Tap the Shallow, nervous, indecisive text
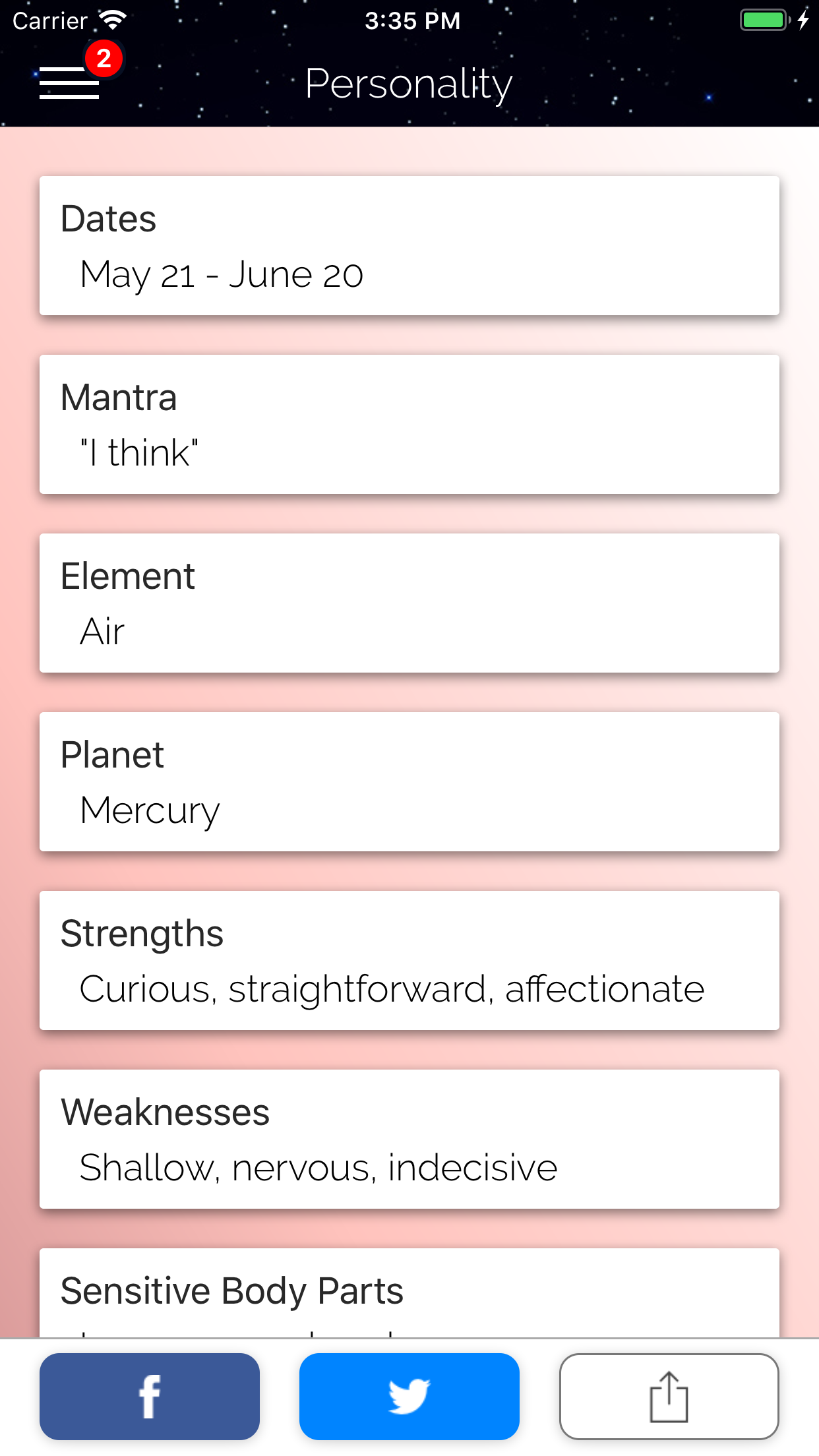 tap(318, 1167)
